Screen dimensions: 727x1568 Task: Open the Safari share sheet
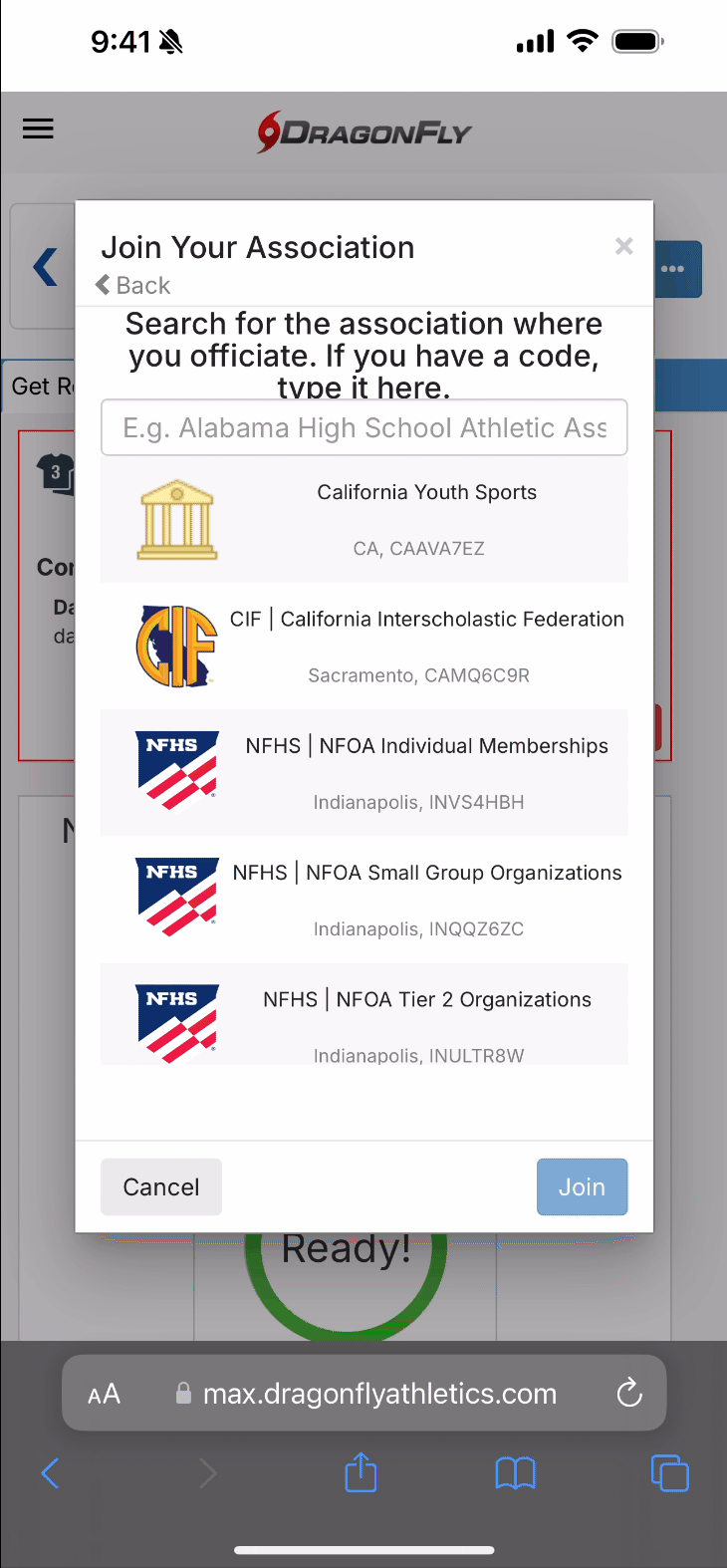[361, 1472]
